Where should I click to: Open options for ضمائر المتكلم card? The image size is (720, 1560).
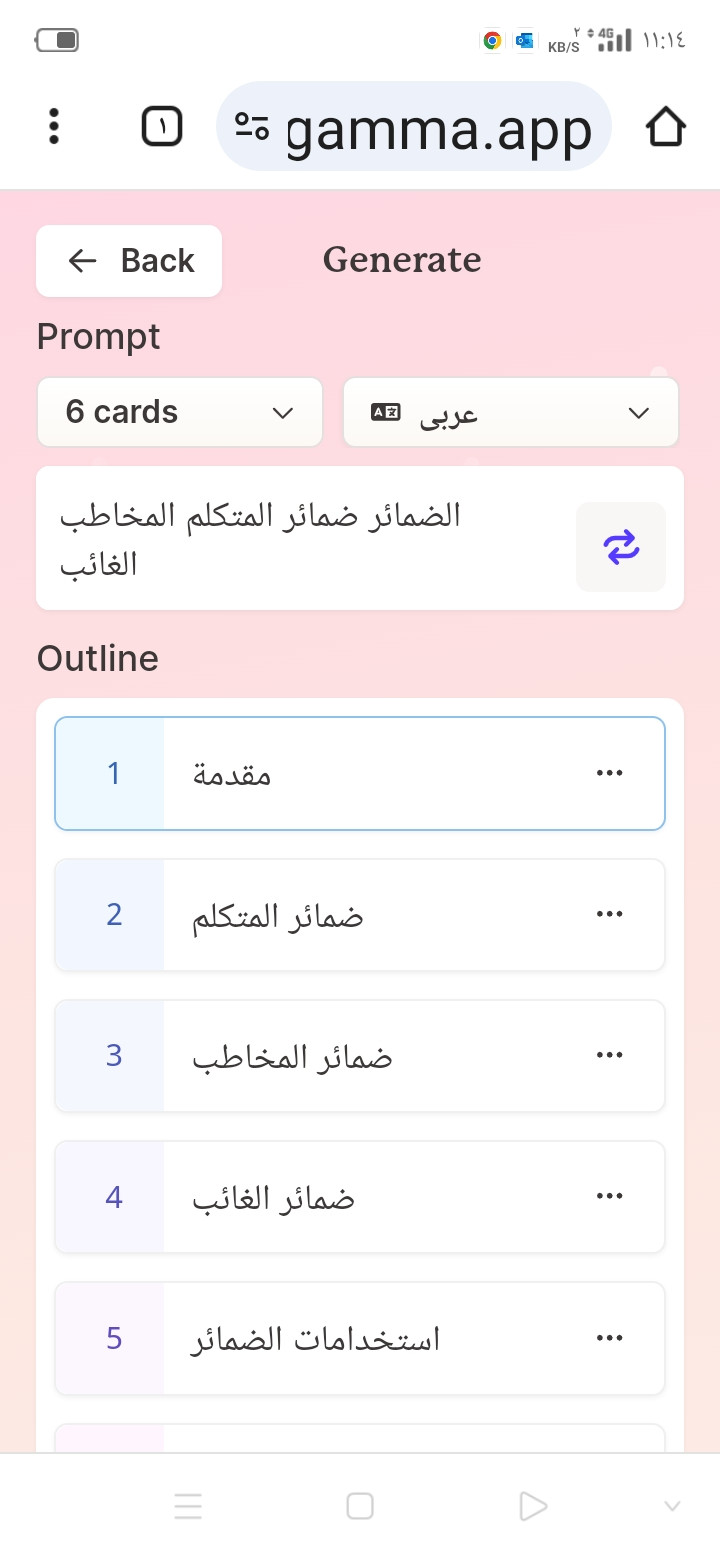point(609,914)
